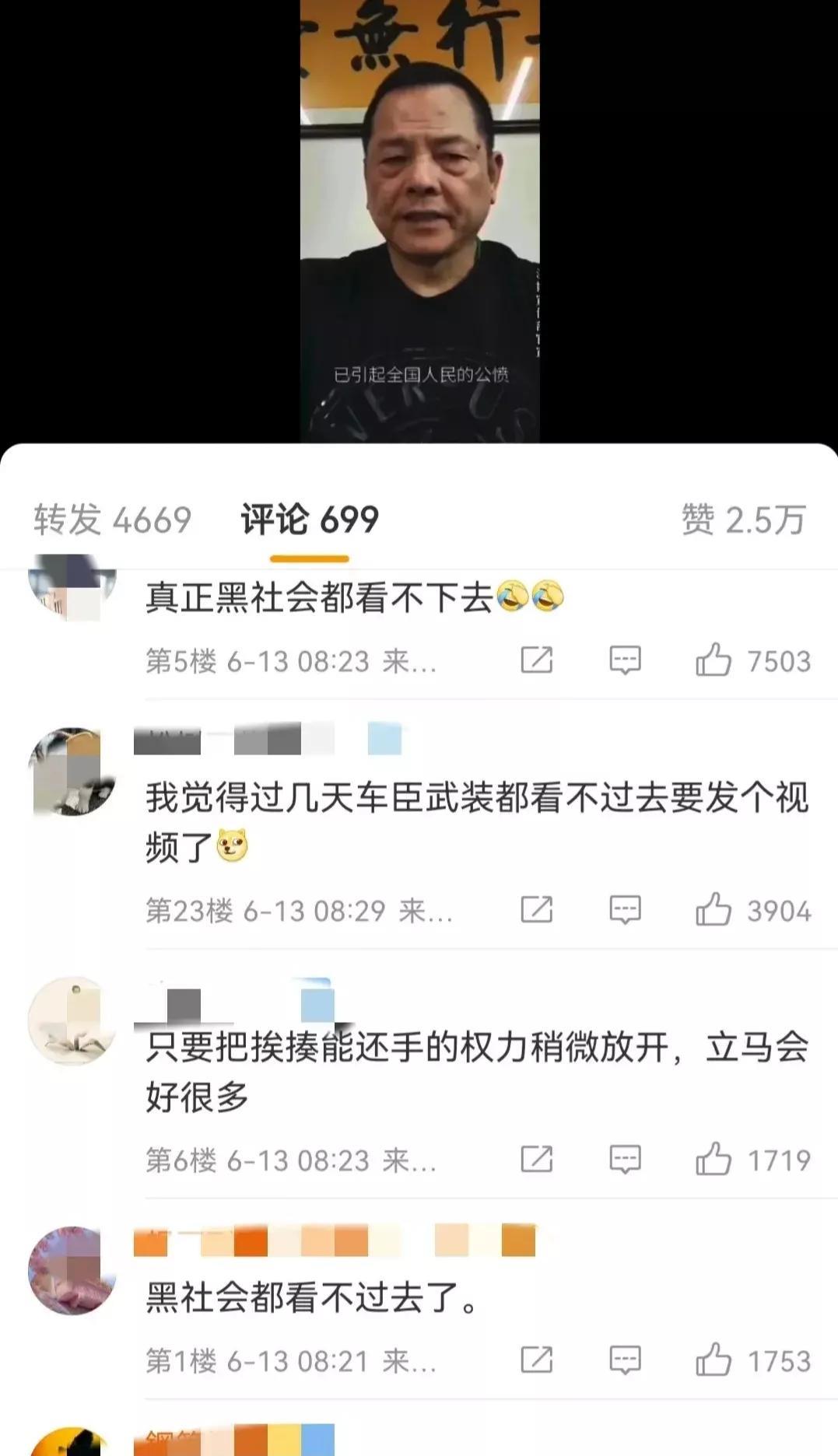The image size is (838, 1456).
Task: Switch to the 转发 4669 tab
Action: (x=112, y=520)
